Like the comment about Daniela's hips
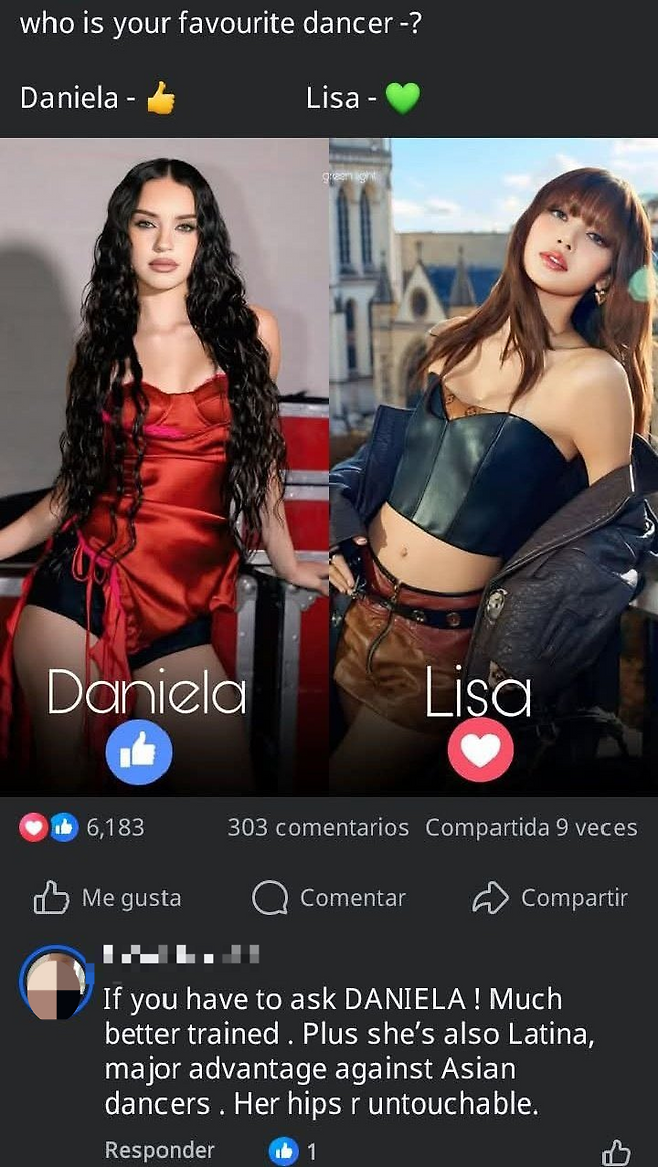 (617, 1152)
